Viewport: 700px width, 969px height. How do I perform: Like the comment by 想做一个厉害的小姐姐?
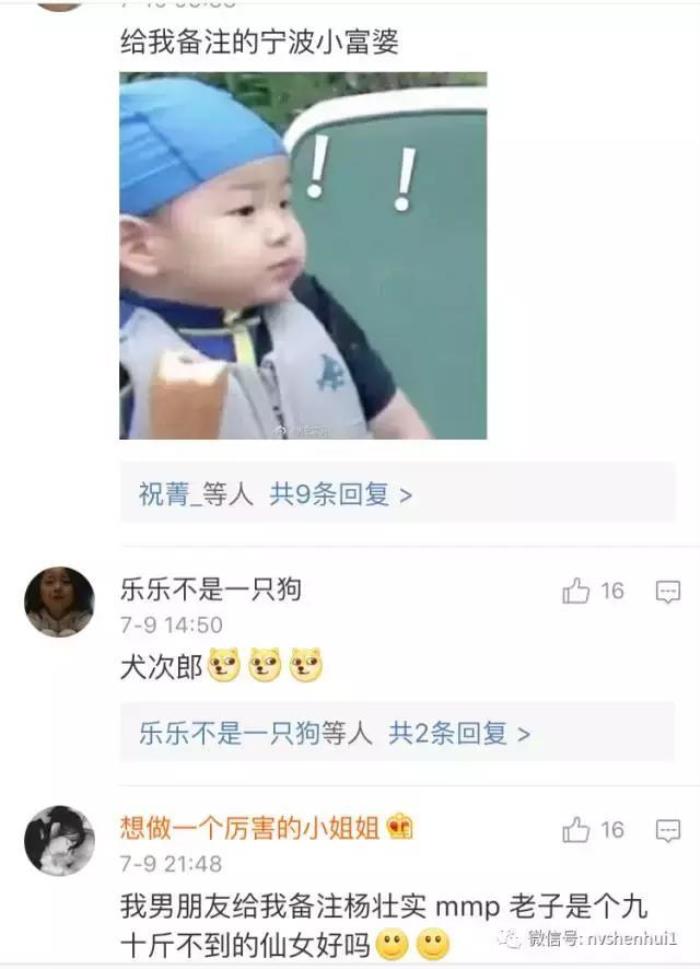[x=577, y=830]
